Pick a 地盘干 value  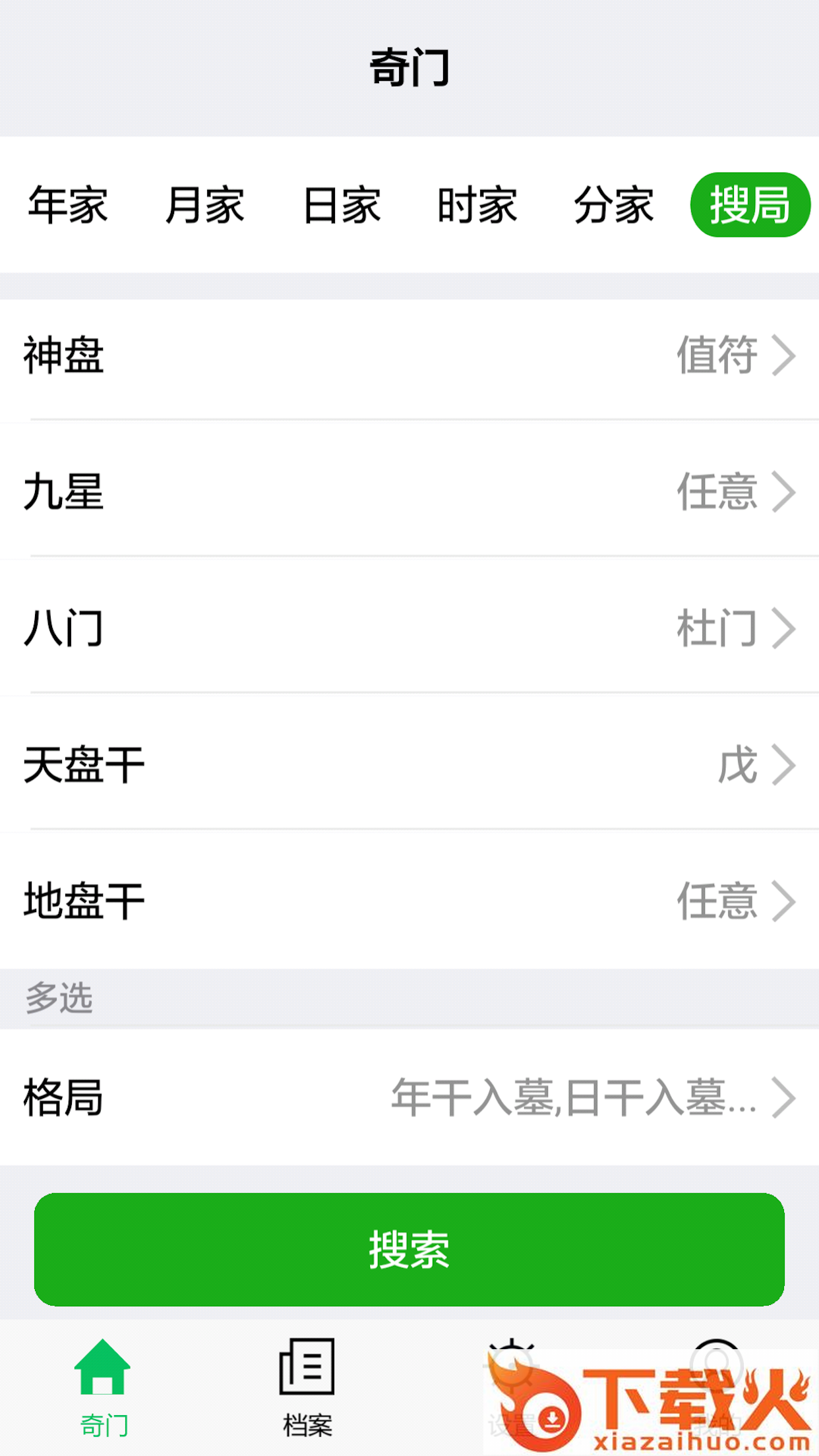click(x=409, y=901)
